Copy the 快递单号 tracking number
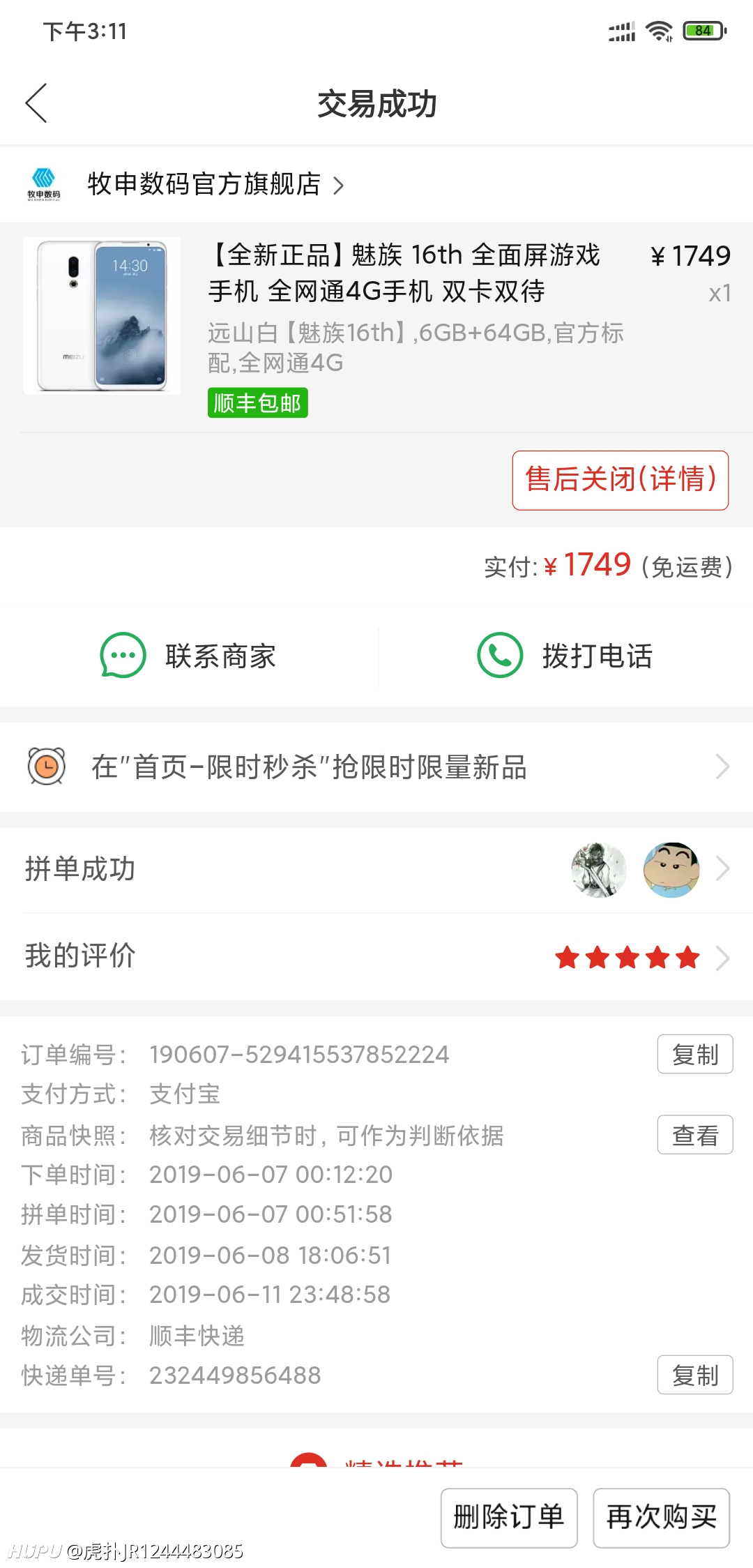Screen dimensions: 753x1568 click(x=694, y=1375)
